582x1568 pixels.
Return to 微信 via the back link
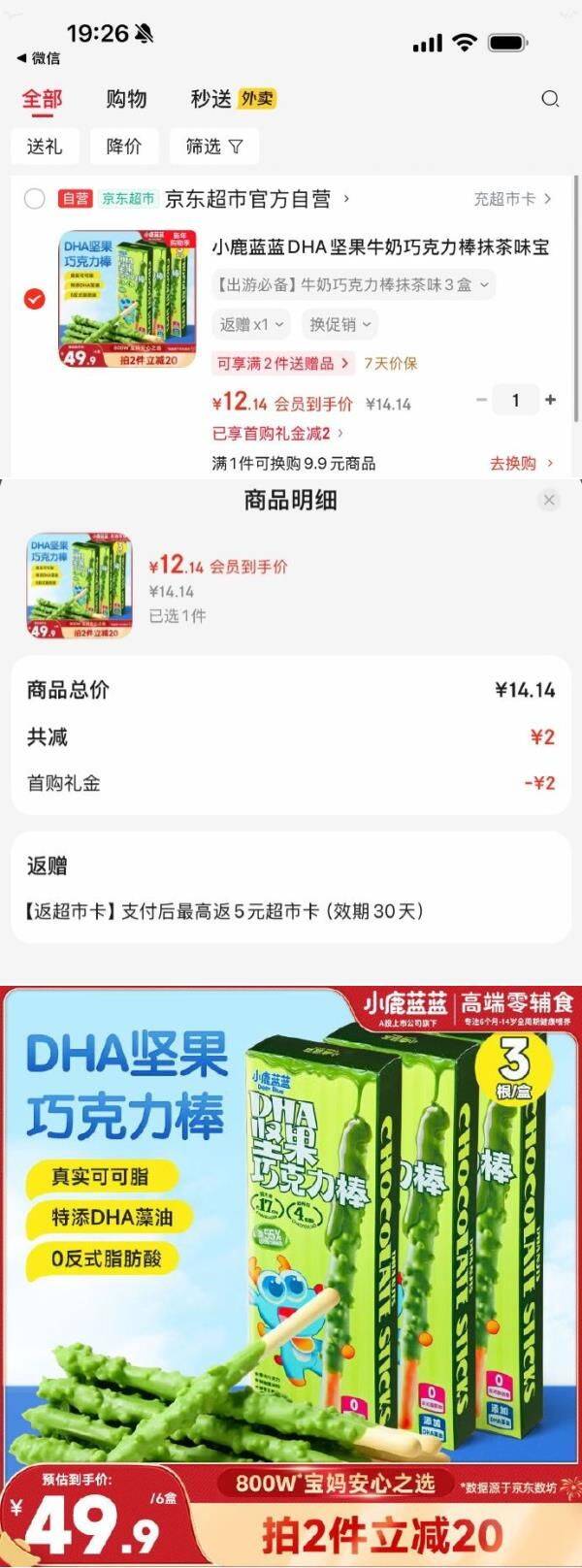point(39,58)
